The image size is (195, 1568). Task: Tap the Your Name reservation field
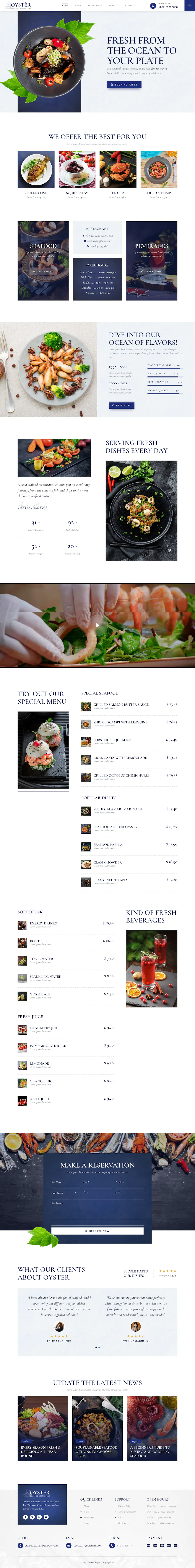click(64, 1182)
